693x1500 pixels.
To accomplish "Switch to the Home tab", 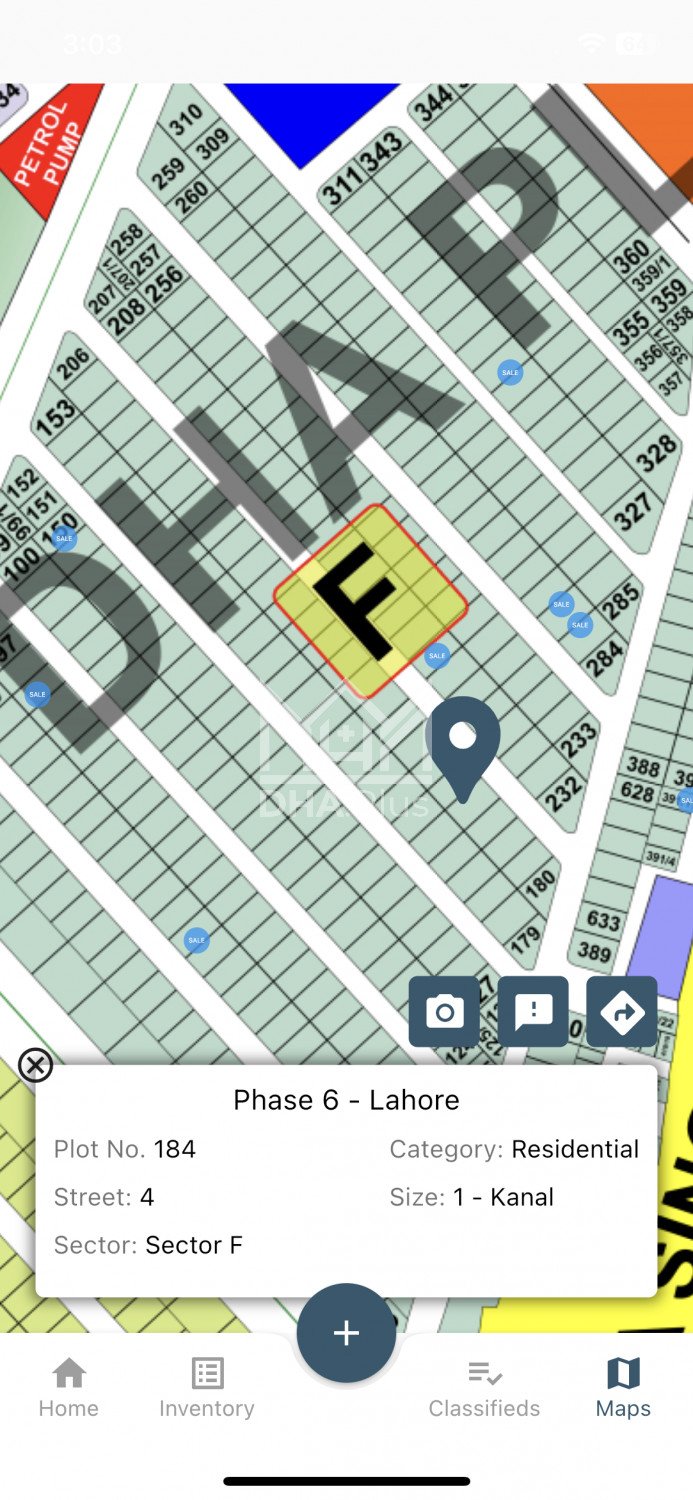I will click(x=69, y=1387).
